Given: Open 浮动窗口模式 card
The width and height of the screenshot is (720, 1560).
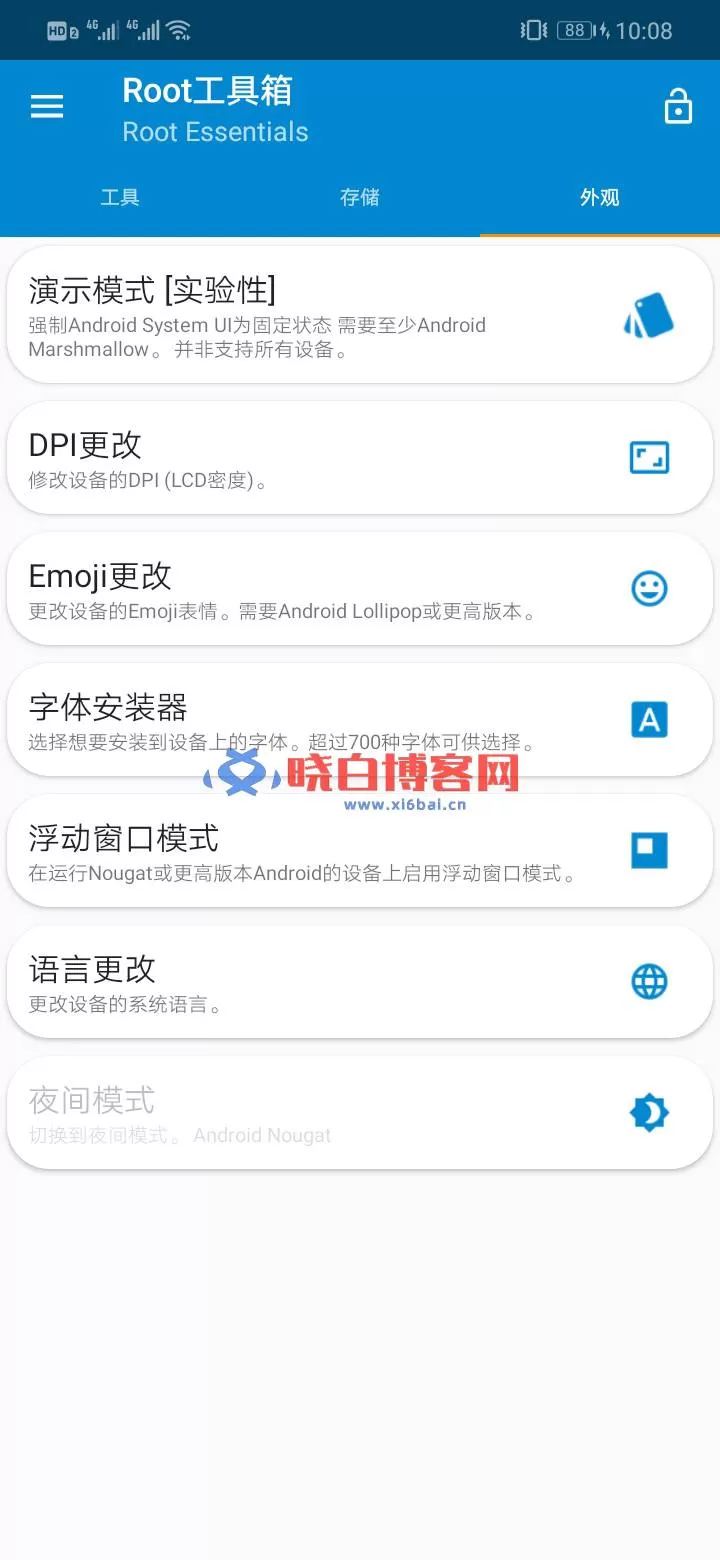Looking at the screenshot, I should coord(360,852).
